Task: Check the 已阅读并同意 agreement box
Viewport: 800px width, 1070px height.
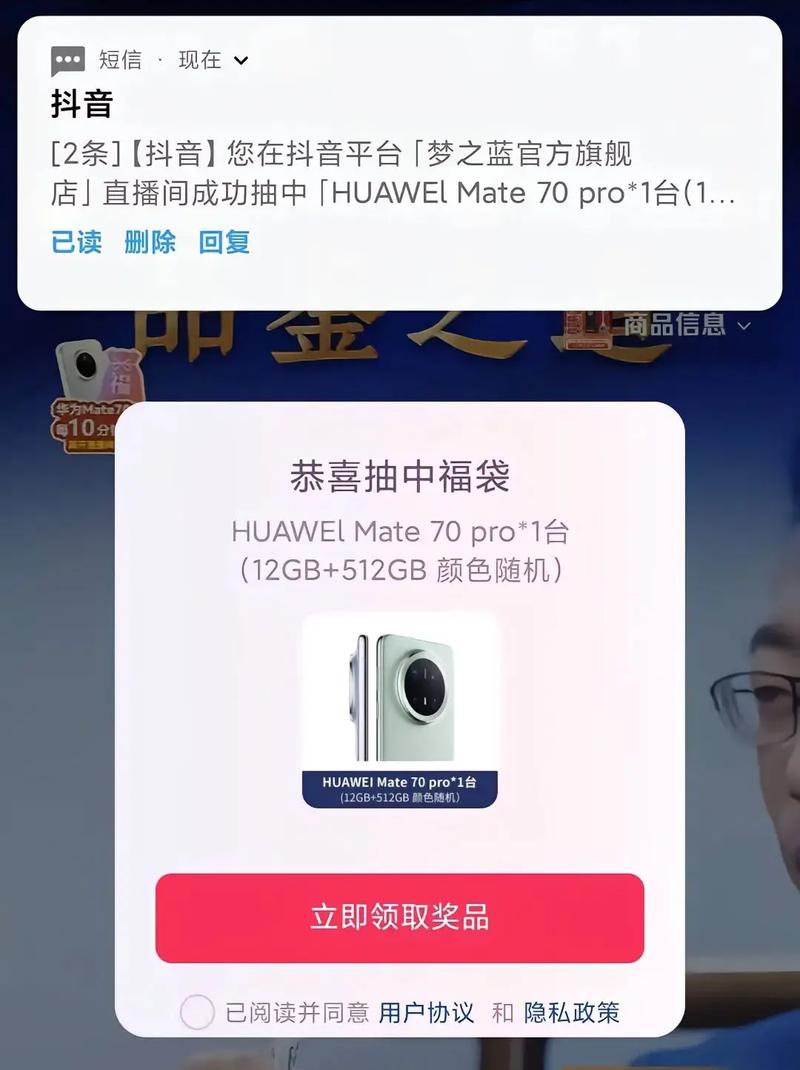Action: pos(197,1012)
